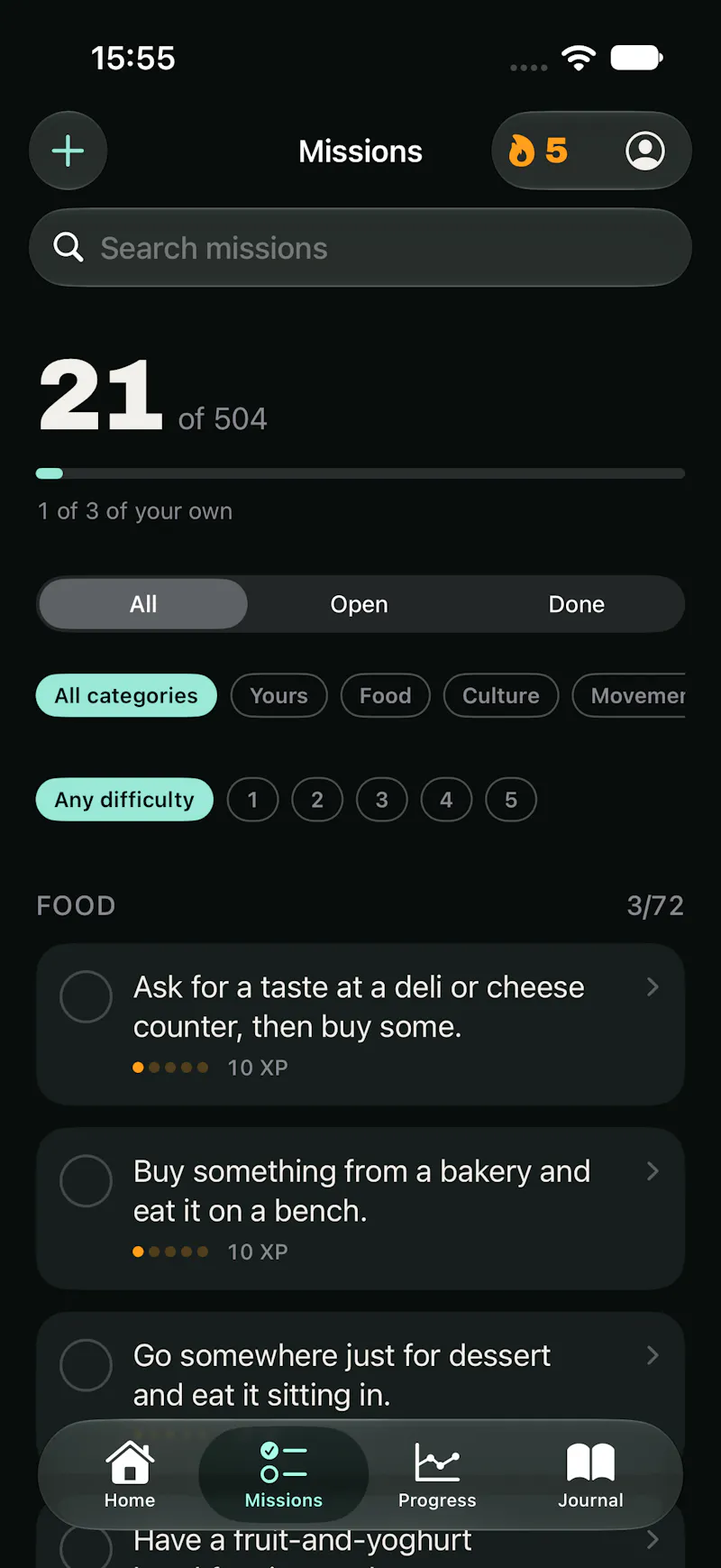Select the Any difficulty chip

(124, 800)
